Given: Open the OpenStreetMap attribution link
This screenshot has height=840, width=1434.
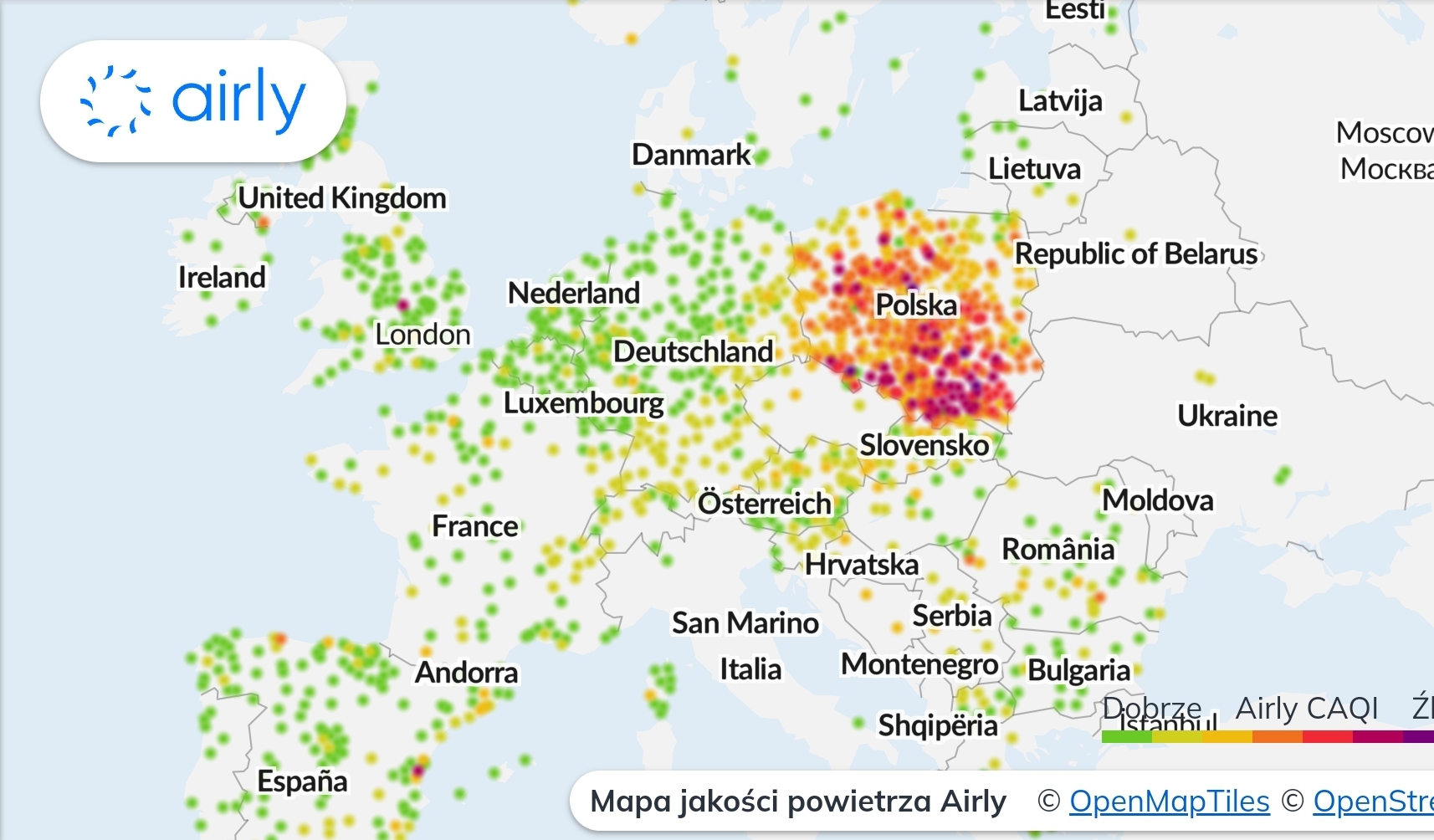Looking at the screenshot, I should click(1373, 802).
